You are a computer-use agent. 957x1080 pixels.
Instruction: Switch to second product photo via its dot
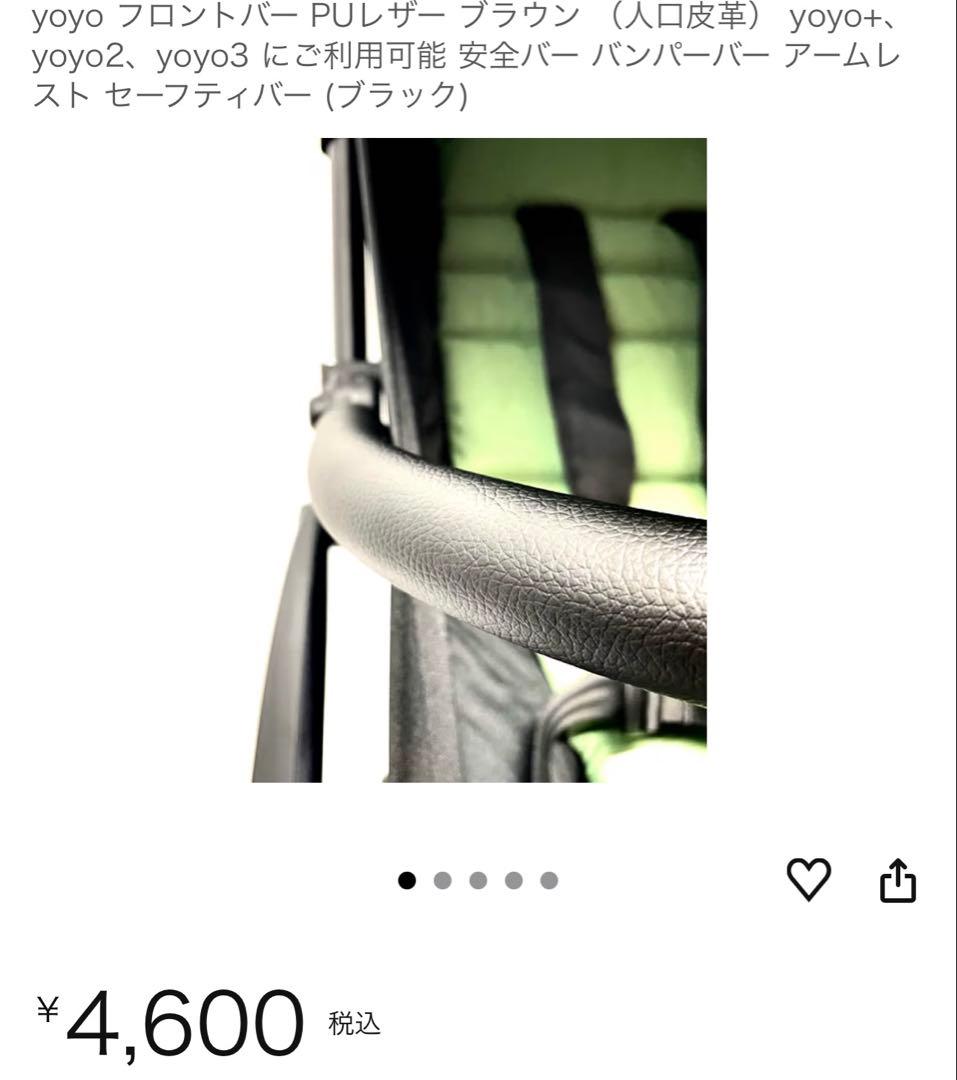[x=441, y=880]
